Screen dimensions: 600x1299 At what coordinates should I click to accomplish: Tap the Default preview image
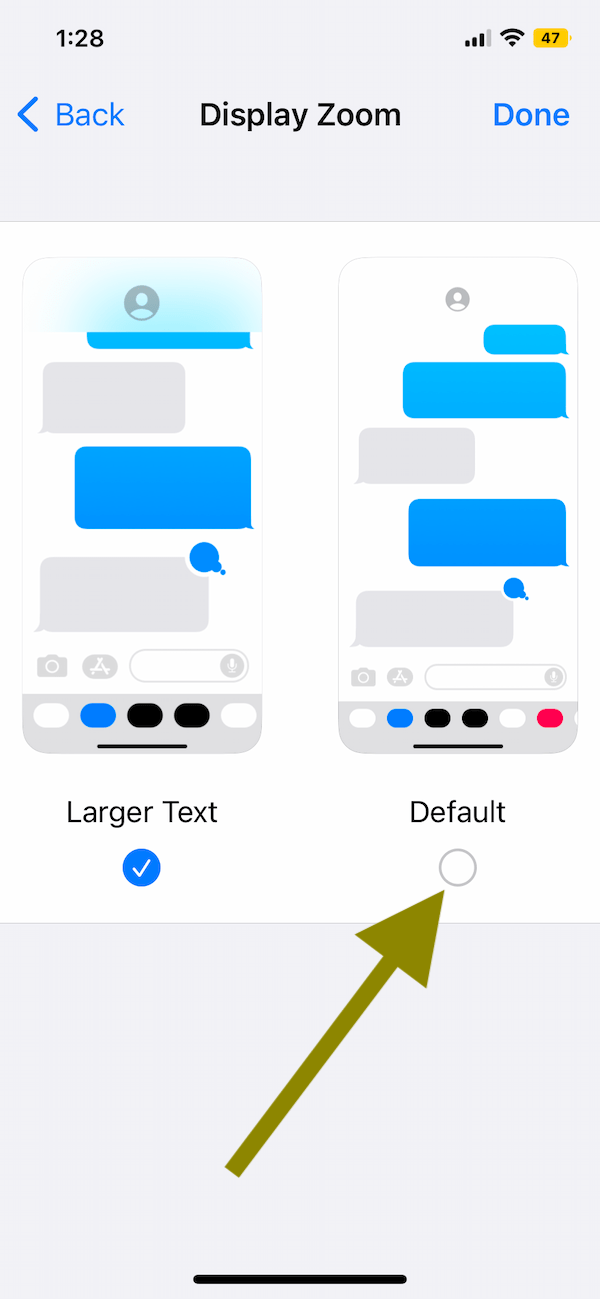(458, 505)
